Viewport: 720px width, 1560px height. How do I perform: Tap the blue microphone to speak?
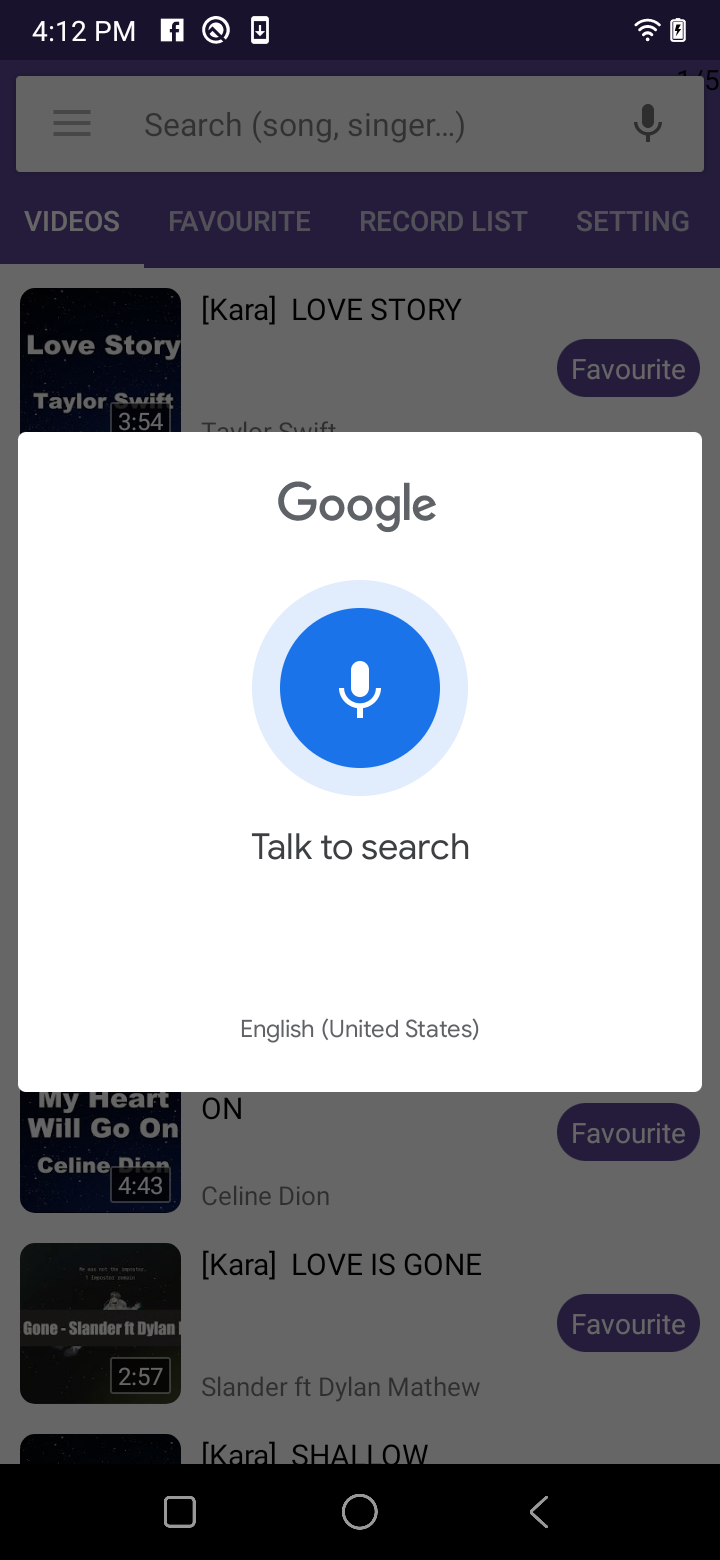360,688
